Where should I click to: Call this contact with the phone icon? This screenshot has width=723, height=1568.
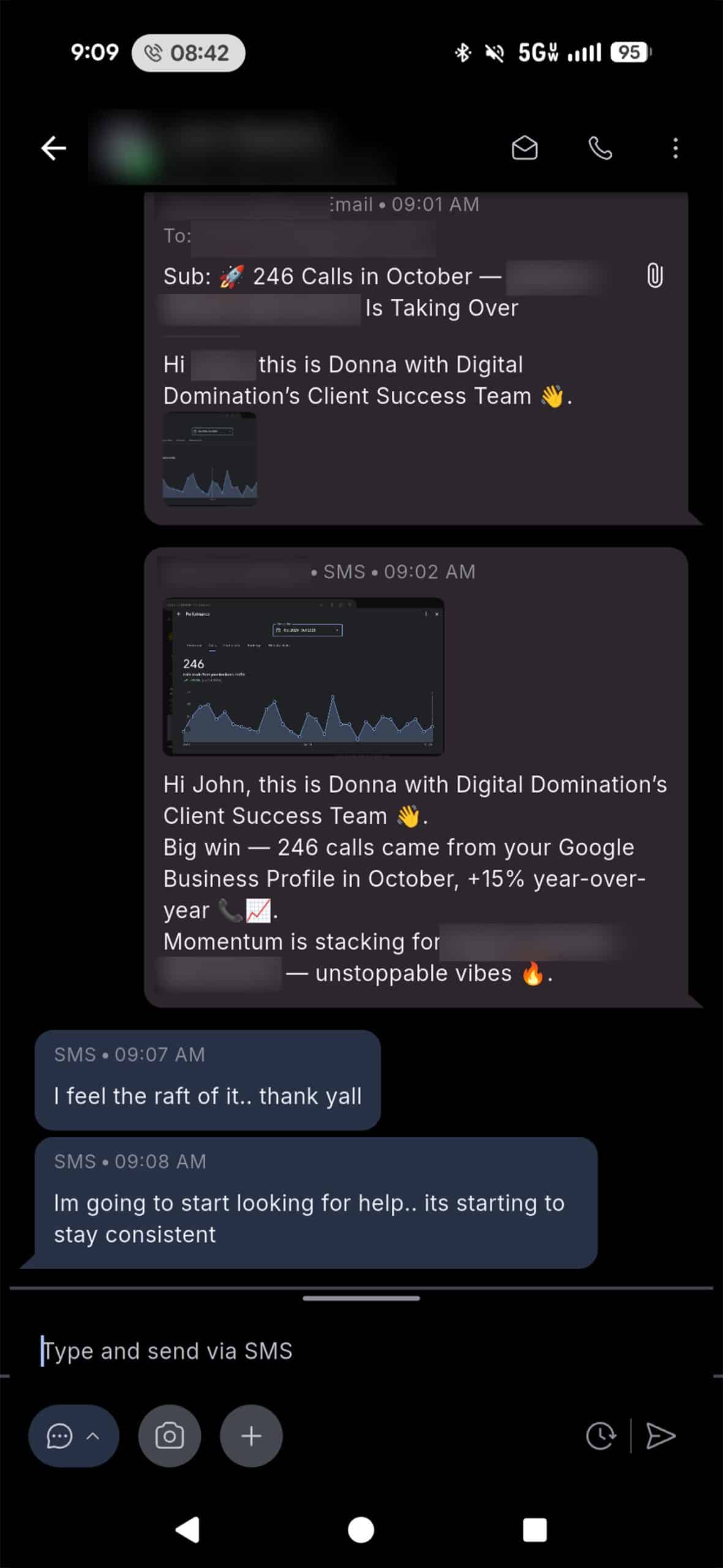[600, 148]
